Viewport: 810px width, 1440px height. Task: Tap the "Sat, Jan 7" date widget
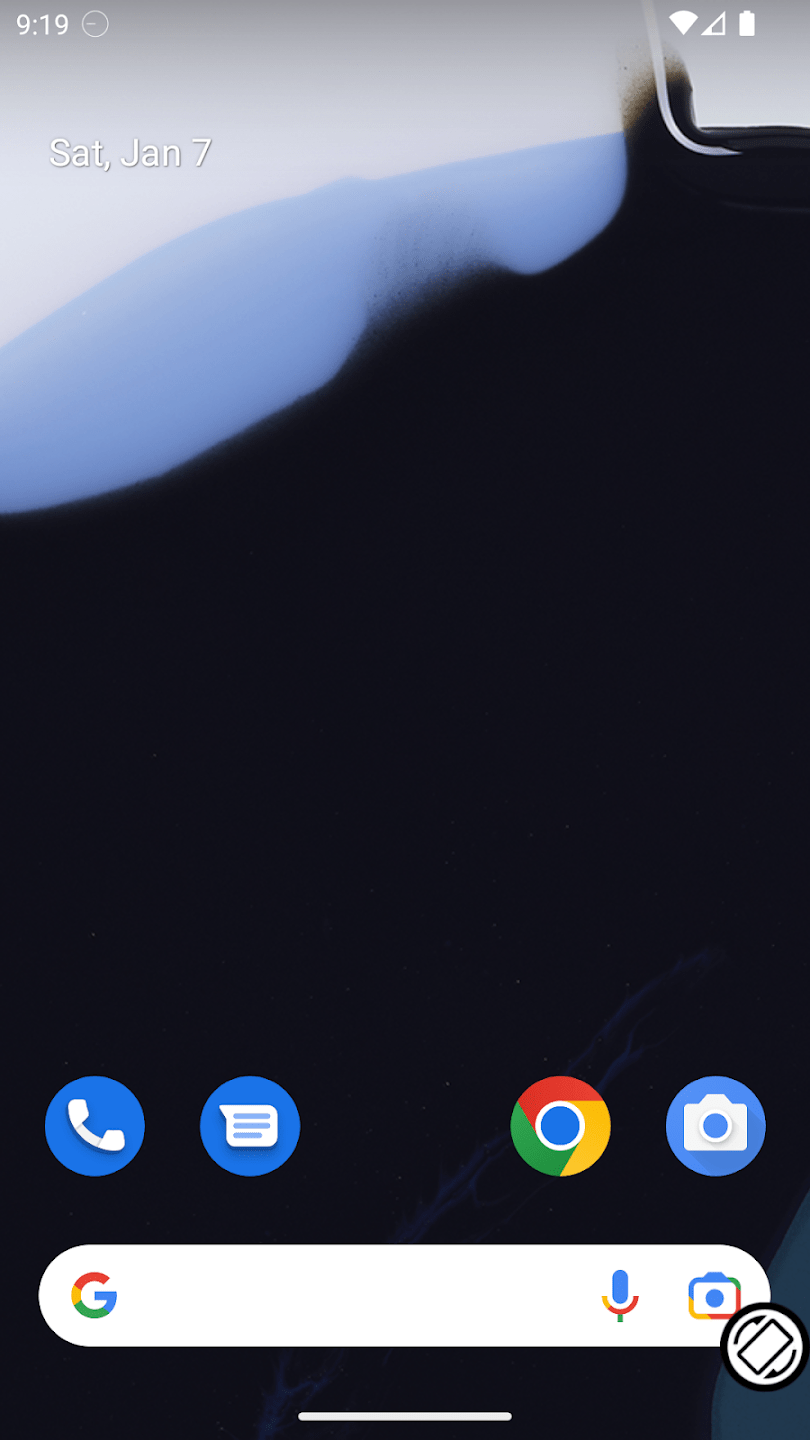point(130,152)
